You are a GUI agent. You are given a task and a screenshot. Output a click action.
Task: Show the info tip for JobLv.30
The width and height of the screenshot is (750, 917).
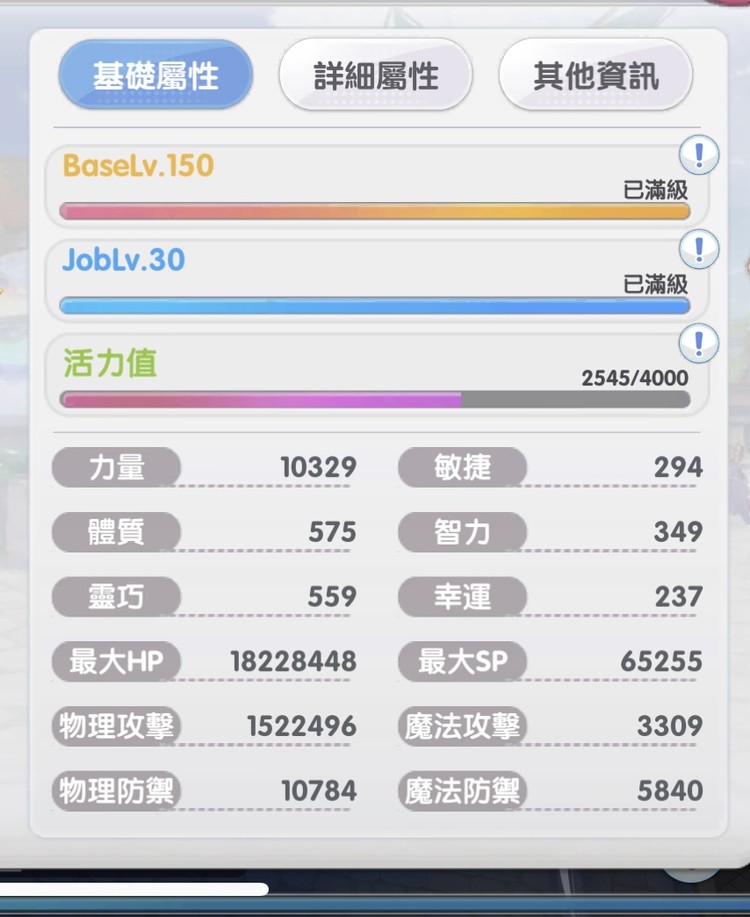click(x=699, y=248)
